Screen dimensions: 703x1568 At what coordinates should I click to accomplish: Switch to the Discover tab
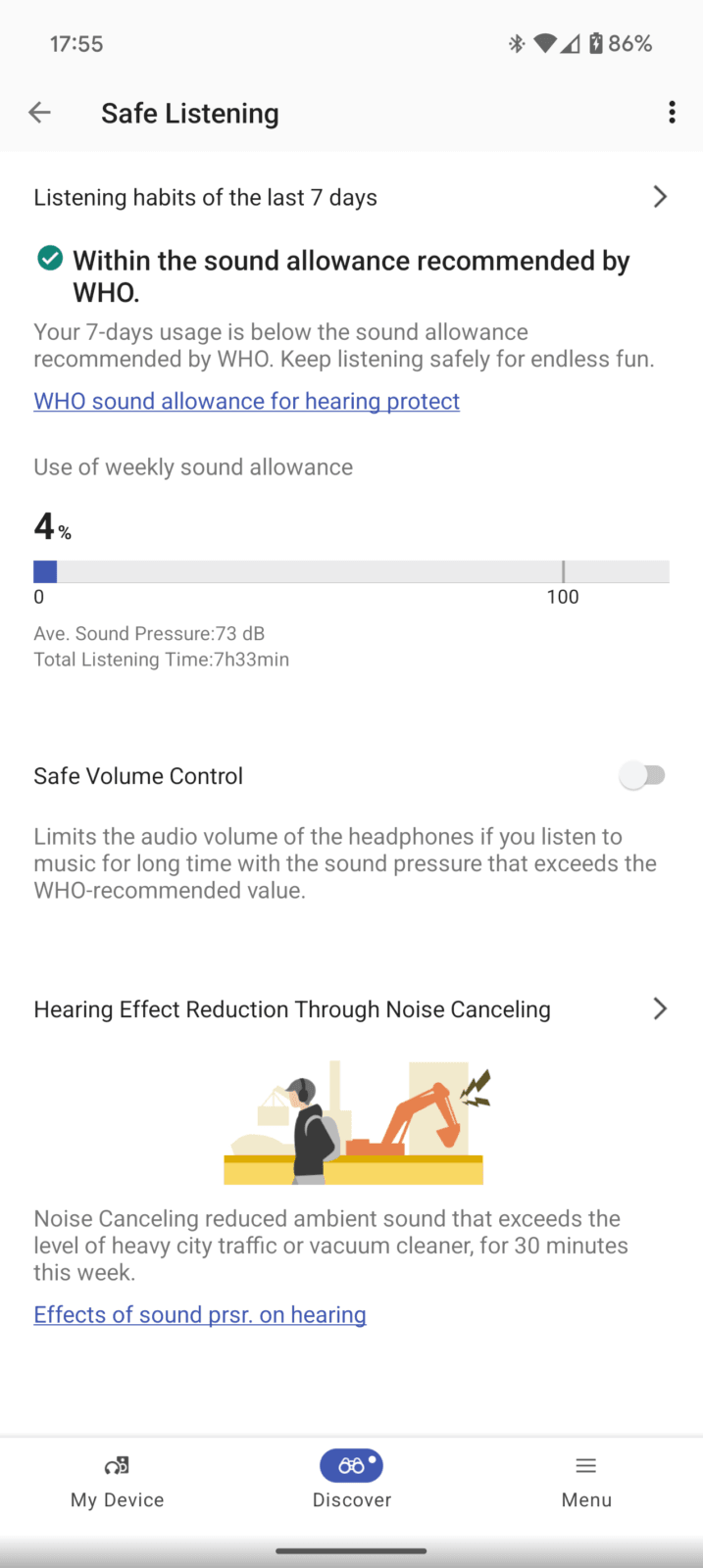pyautogui.click(x=351, y=1480)
